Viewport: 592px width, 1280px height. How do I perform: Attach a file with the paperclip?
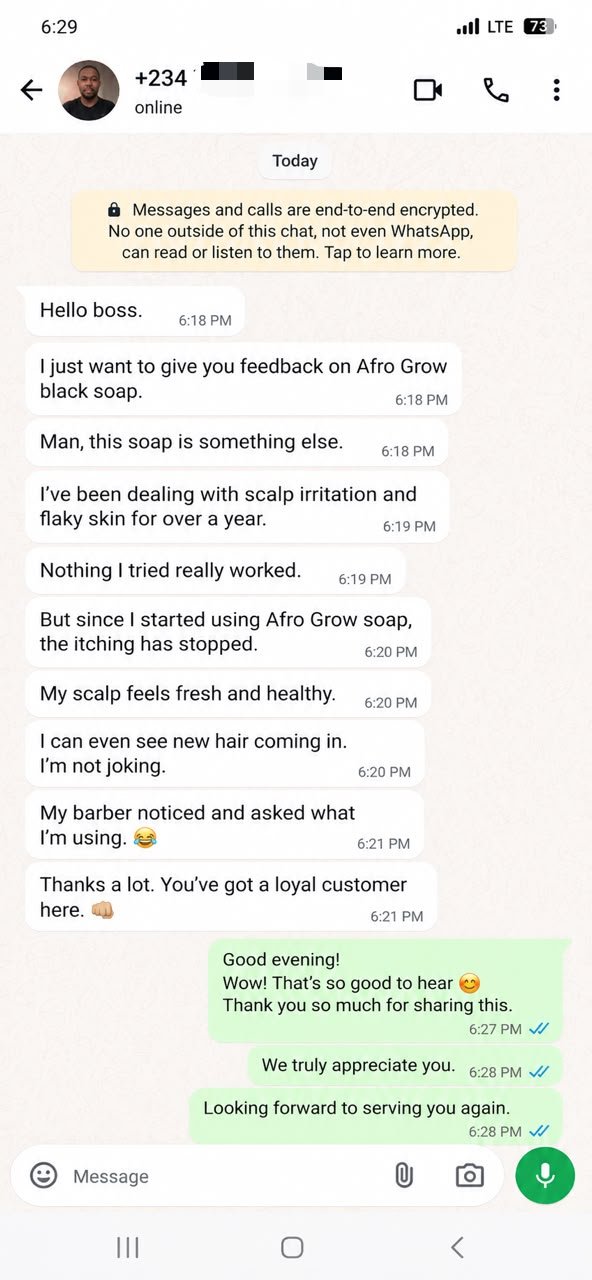(404, 1175)
